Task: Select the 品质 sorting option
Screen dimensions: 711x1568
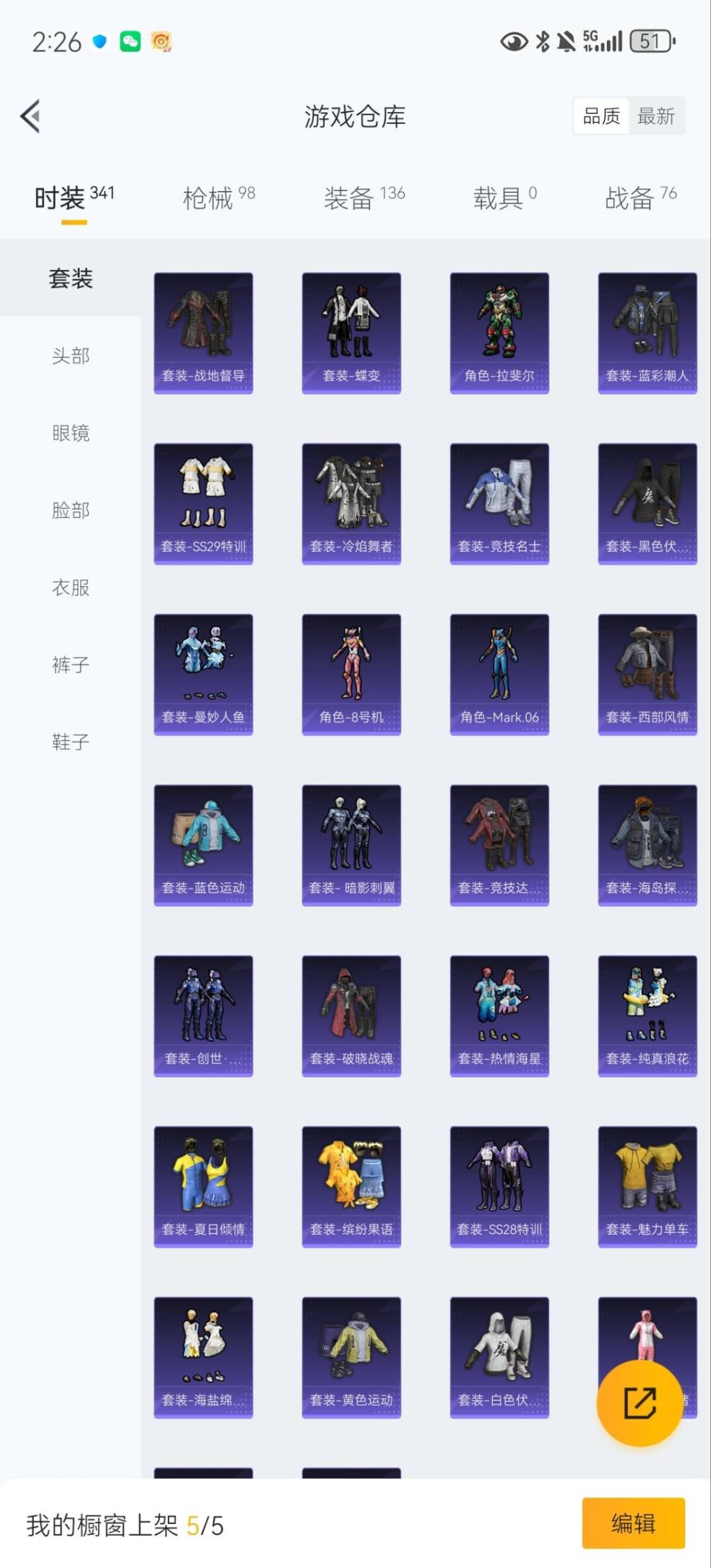Action: (601, 117)
